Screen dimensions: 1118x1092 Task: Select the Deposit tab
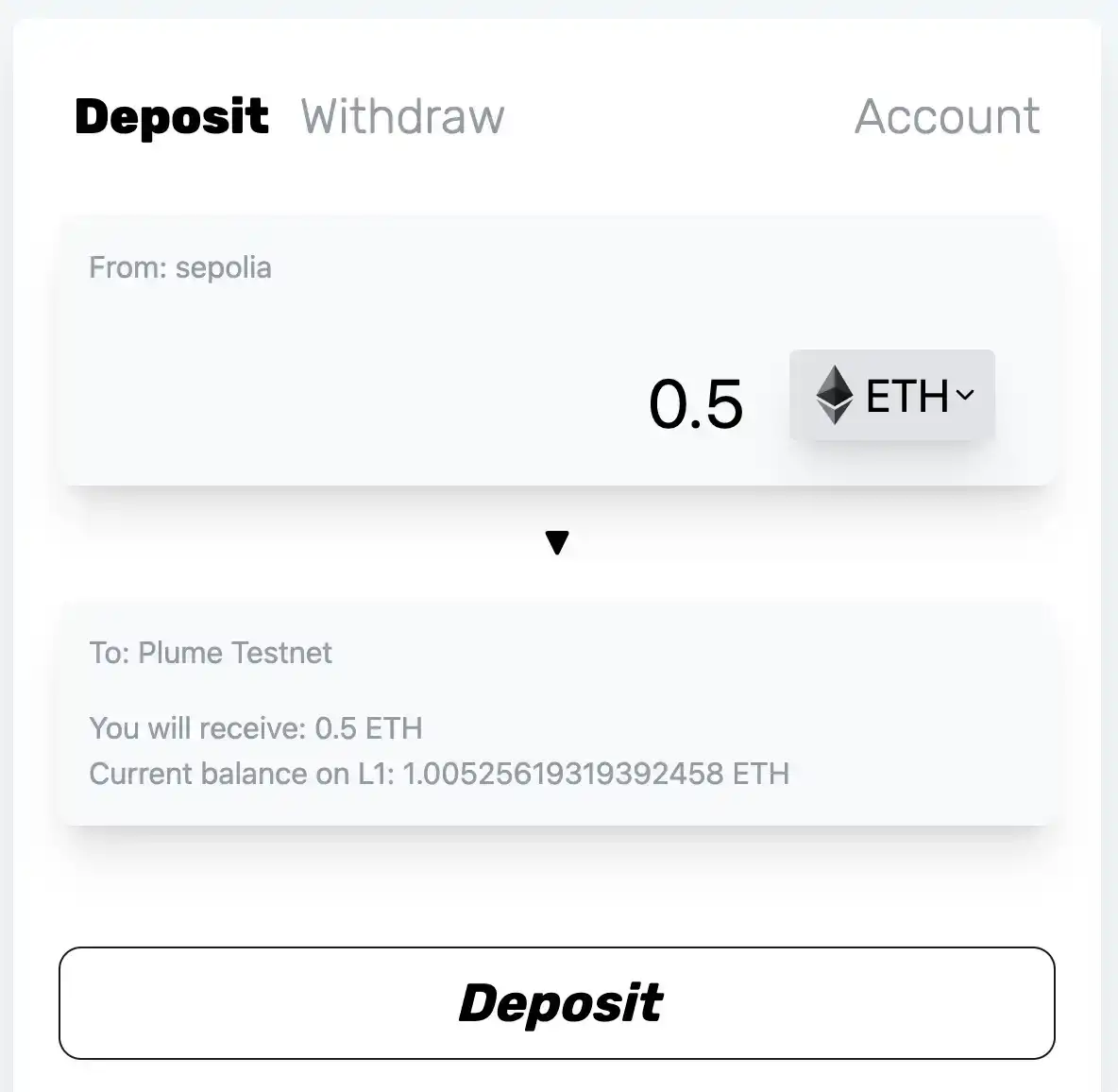tap(172, 117)
